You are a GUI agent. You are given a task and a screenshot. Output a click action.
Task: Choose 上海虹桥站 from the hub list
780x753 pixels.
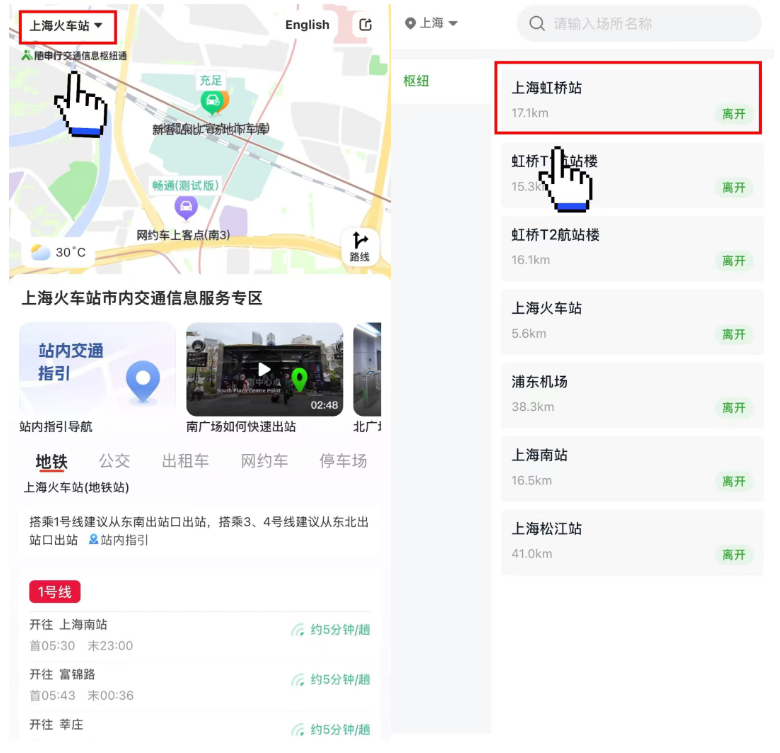tap(628, 98)
